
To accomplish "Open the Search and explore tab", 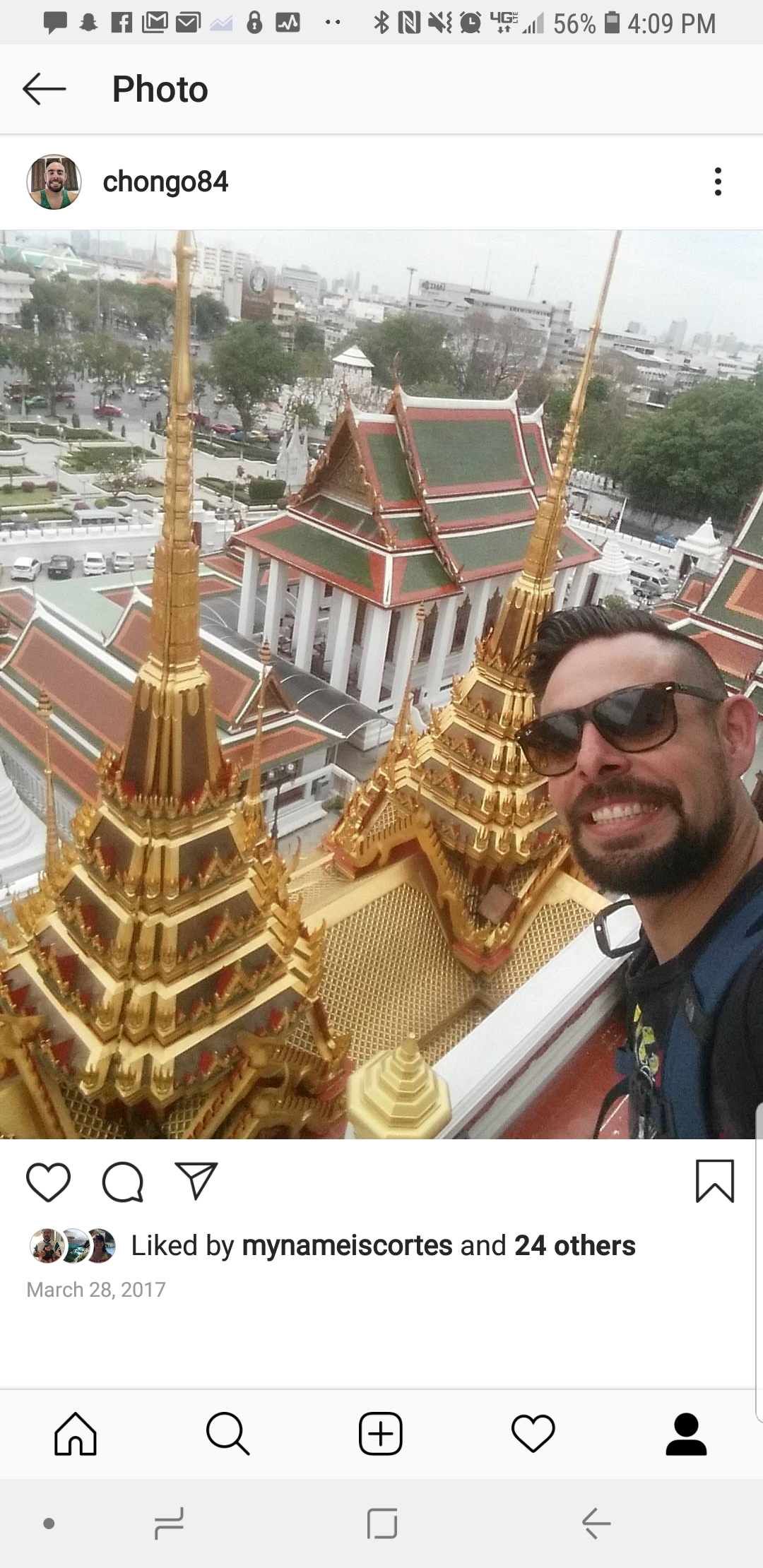I will [x=227, y=1434].
